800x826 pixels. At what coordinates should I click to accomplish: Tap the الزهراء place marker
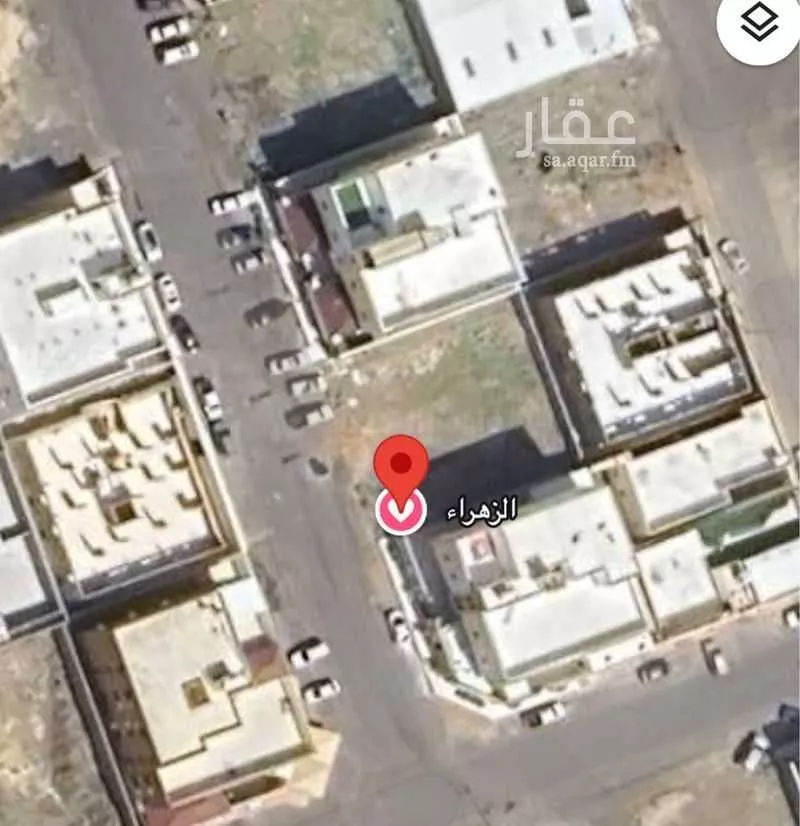pyautogui.click(x=401, y=511)
